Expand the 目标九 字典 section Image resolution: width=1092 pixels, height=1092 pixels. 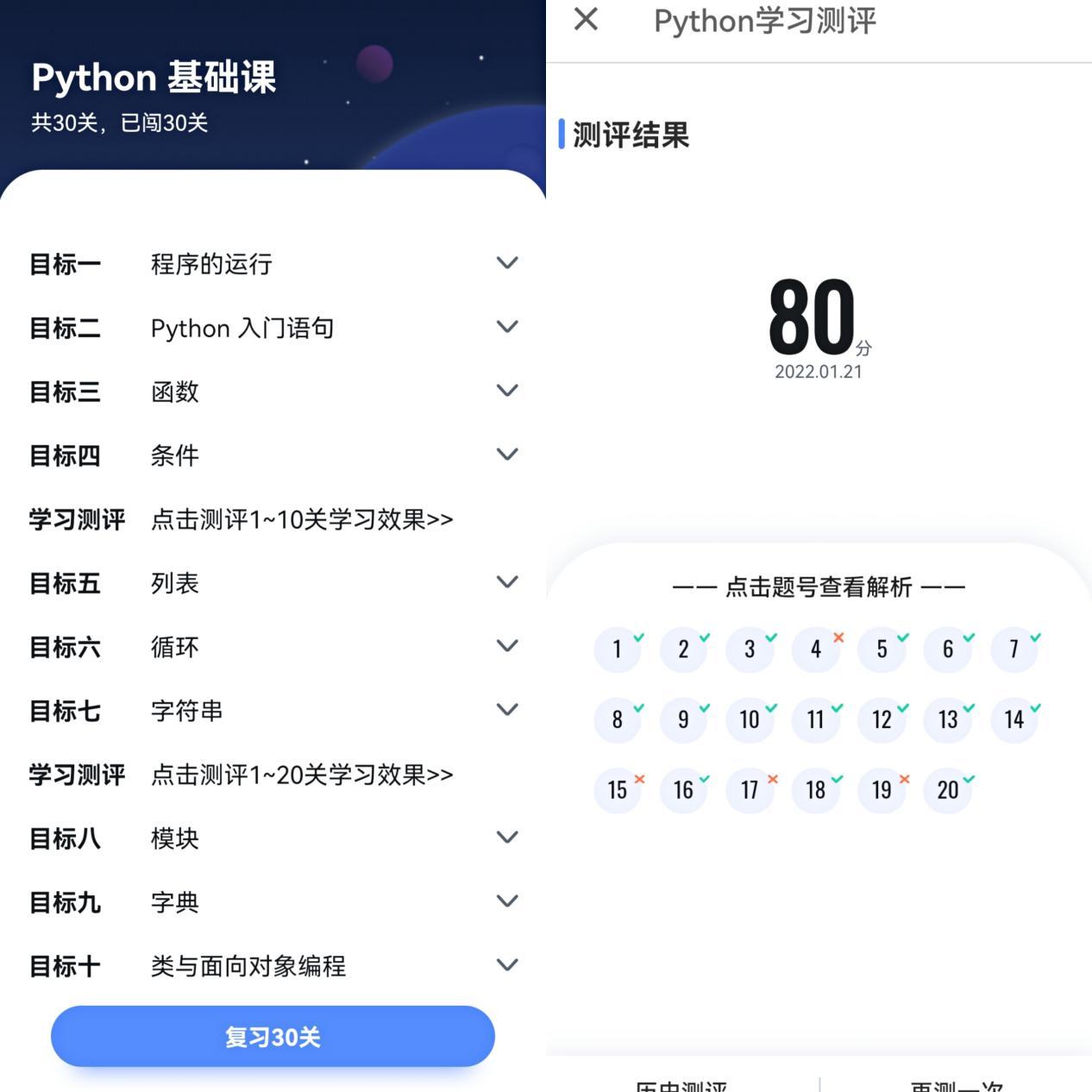pos(507,901)
